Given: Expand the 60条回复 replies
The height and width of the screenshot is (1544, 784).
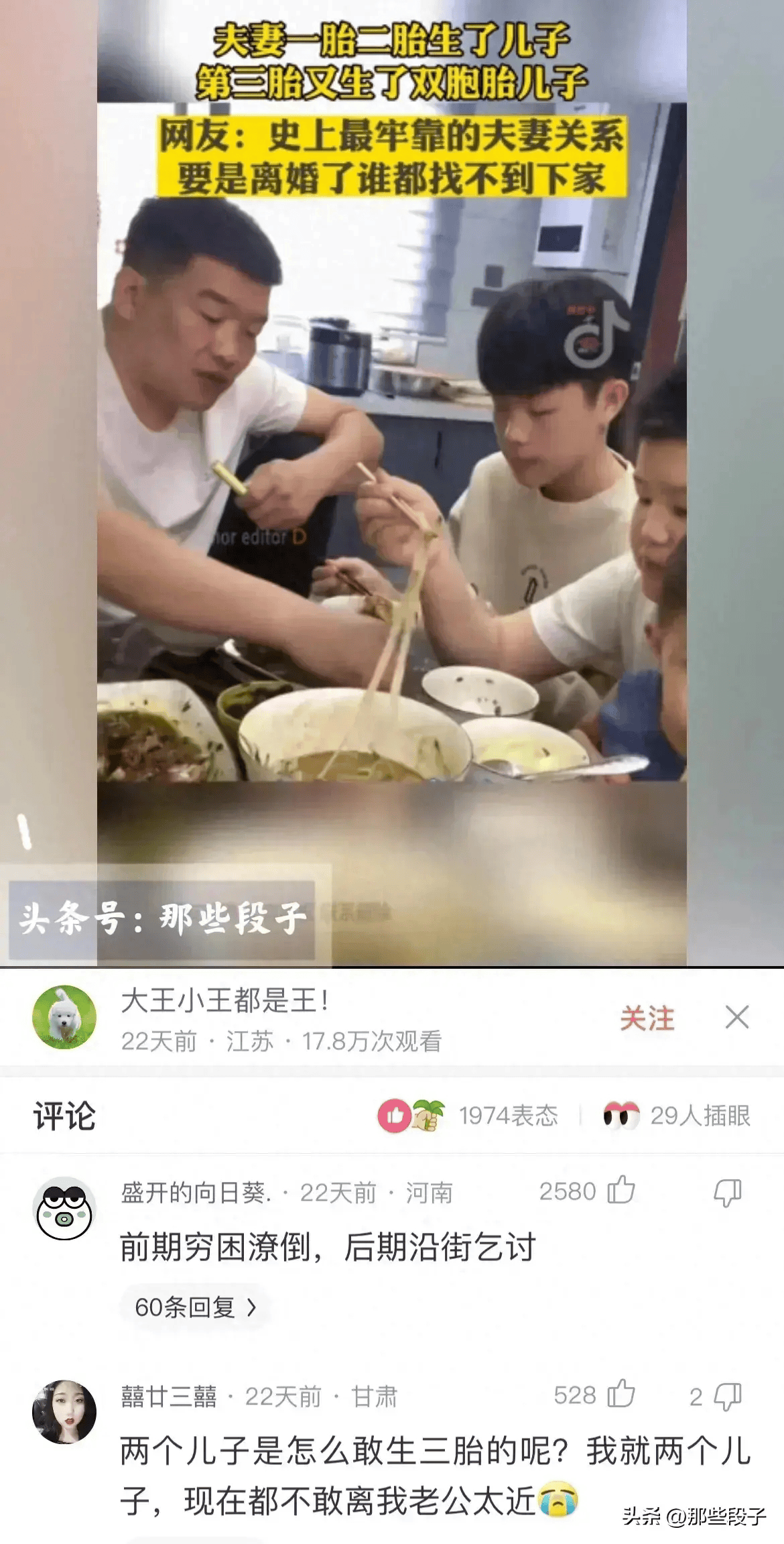Looking at the screenshot, I should (195, 1307).
